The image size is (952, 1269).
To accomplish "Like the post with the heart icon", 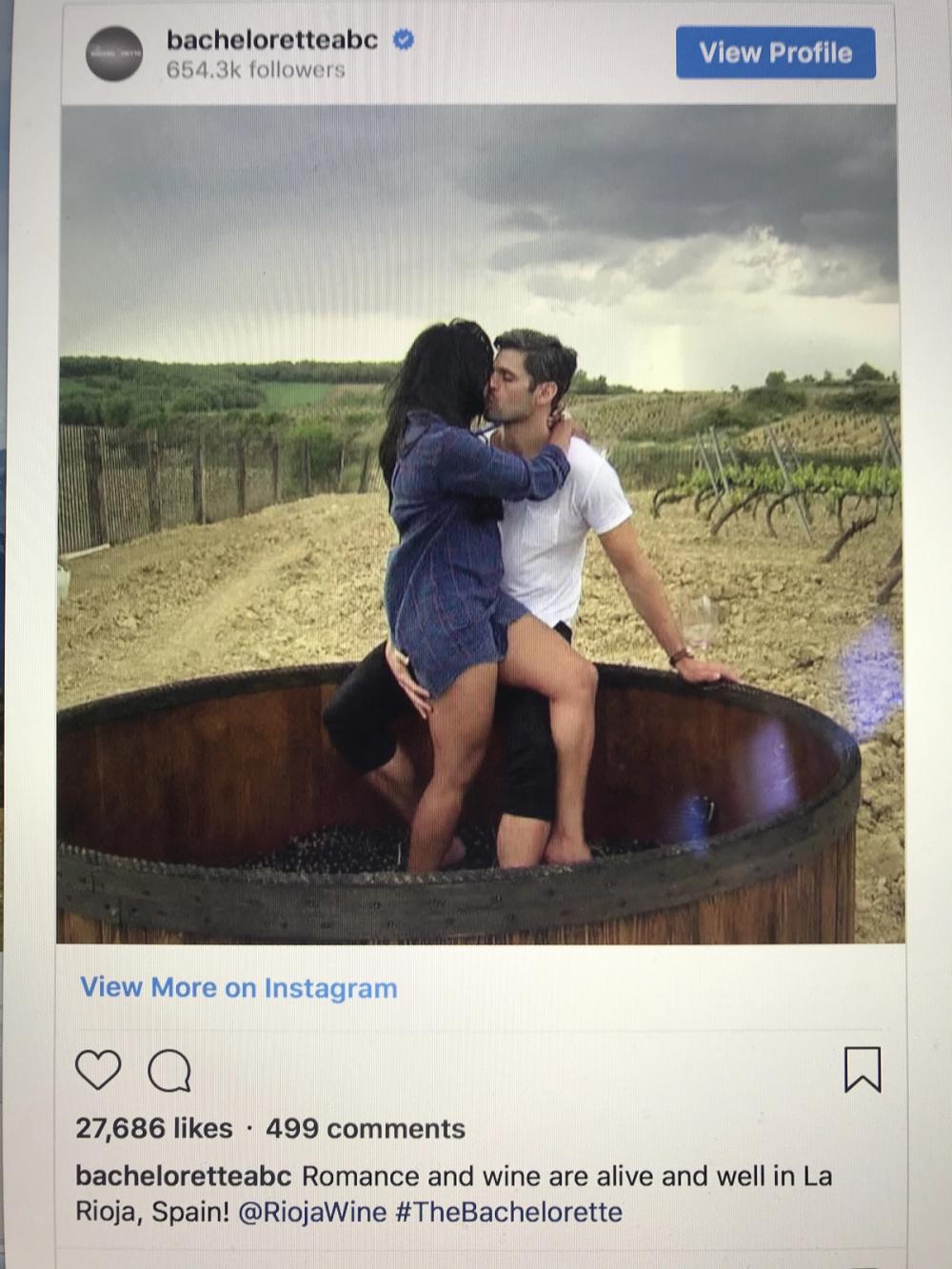I will [x=98, y=1070].
